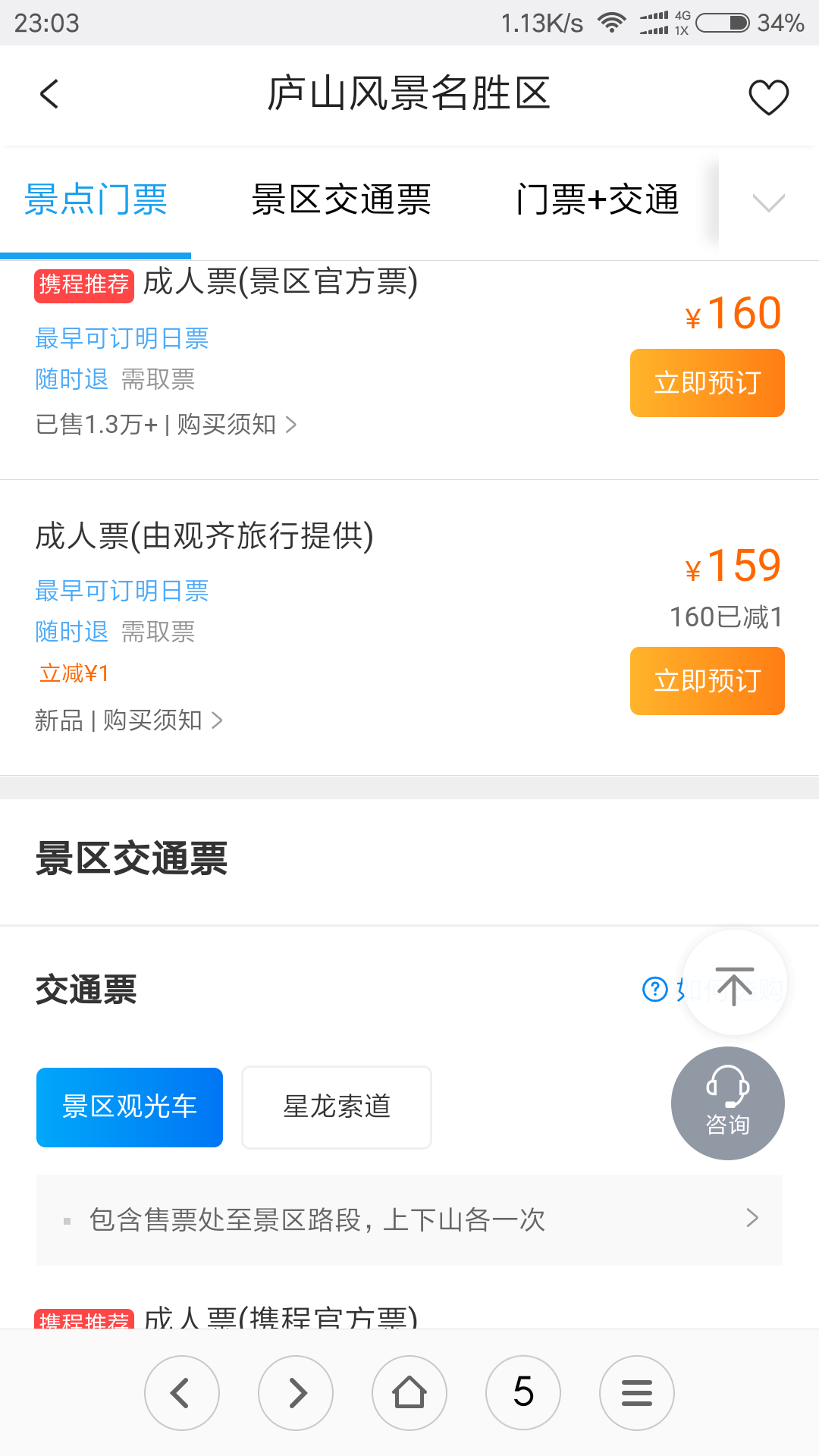
Task: Select 景区观光车 transport option
Action: (x=130, y=1107)
